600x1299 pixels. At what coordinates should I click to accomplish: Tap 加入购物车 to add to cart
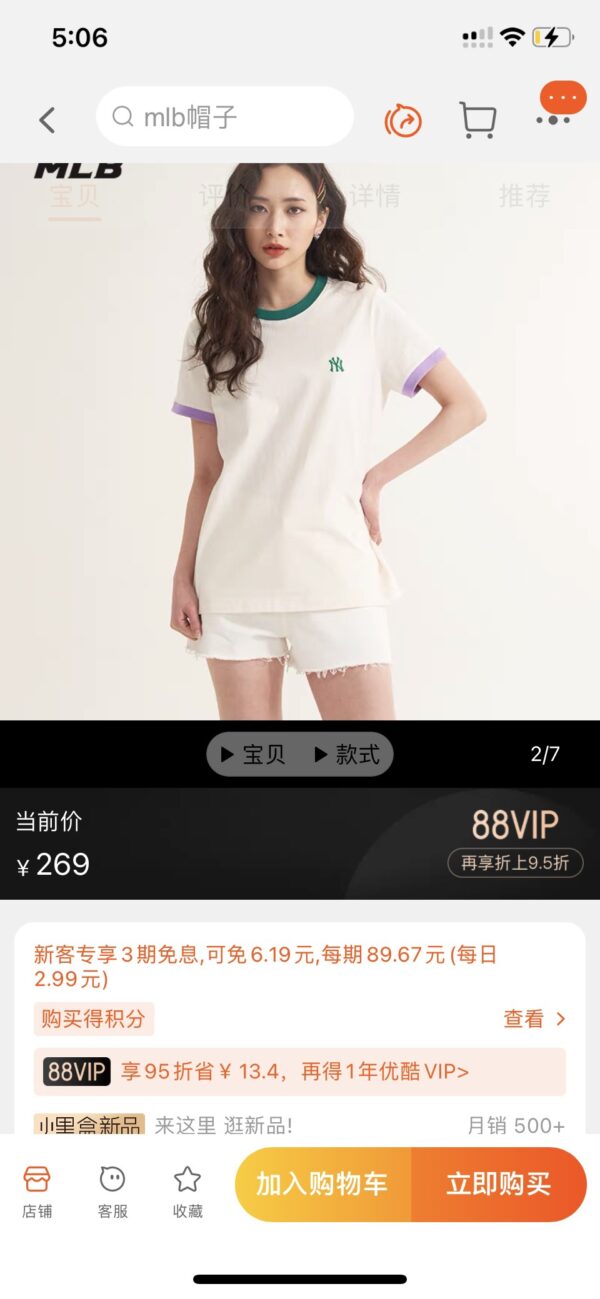322,1185
